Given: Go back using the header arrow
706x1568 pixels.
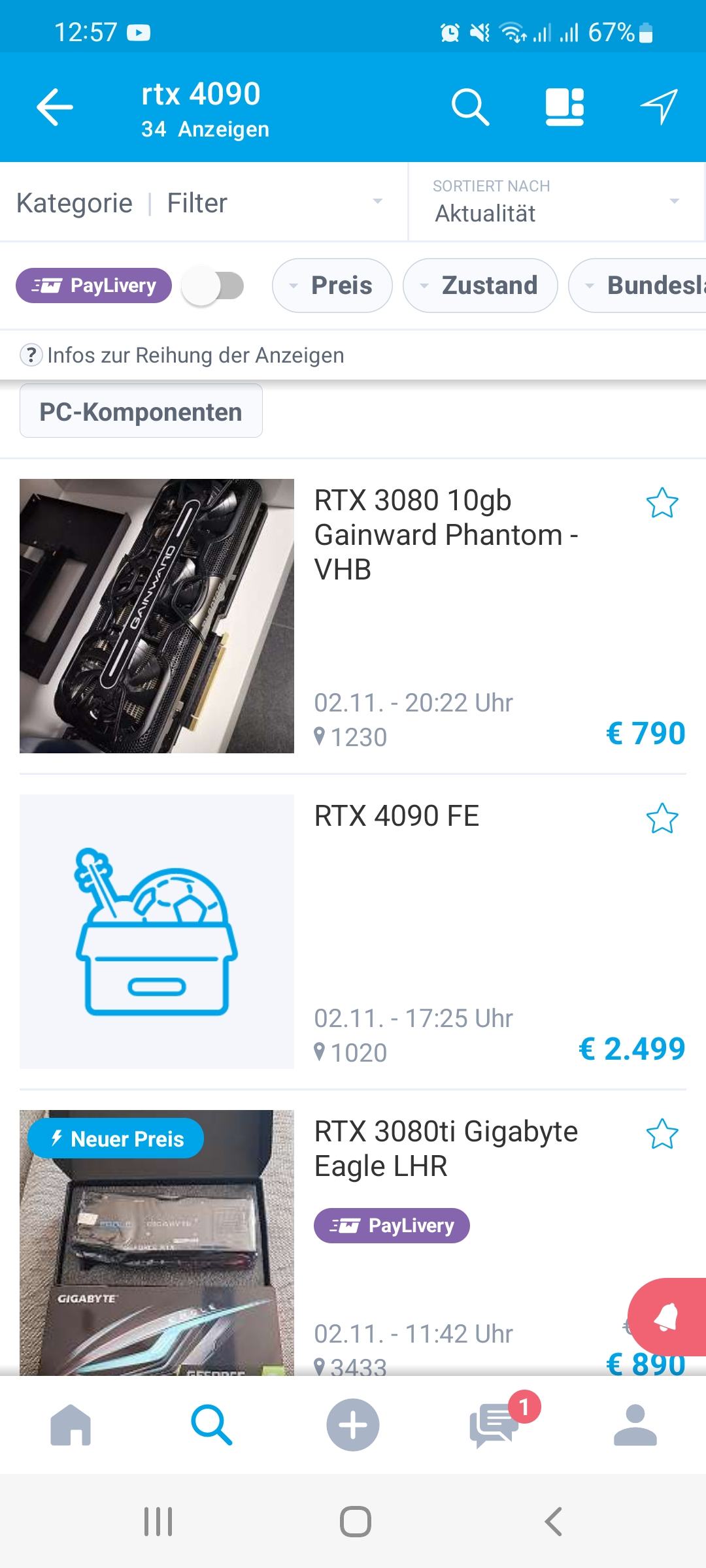Looking at the screenshot, I should 55,106.
